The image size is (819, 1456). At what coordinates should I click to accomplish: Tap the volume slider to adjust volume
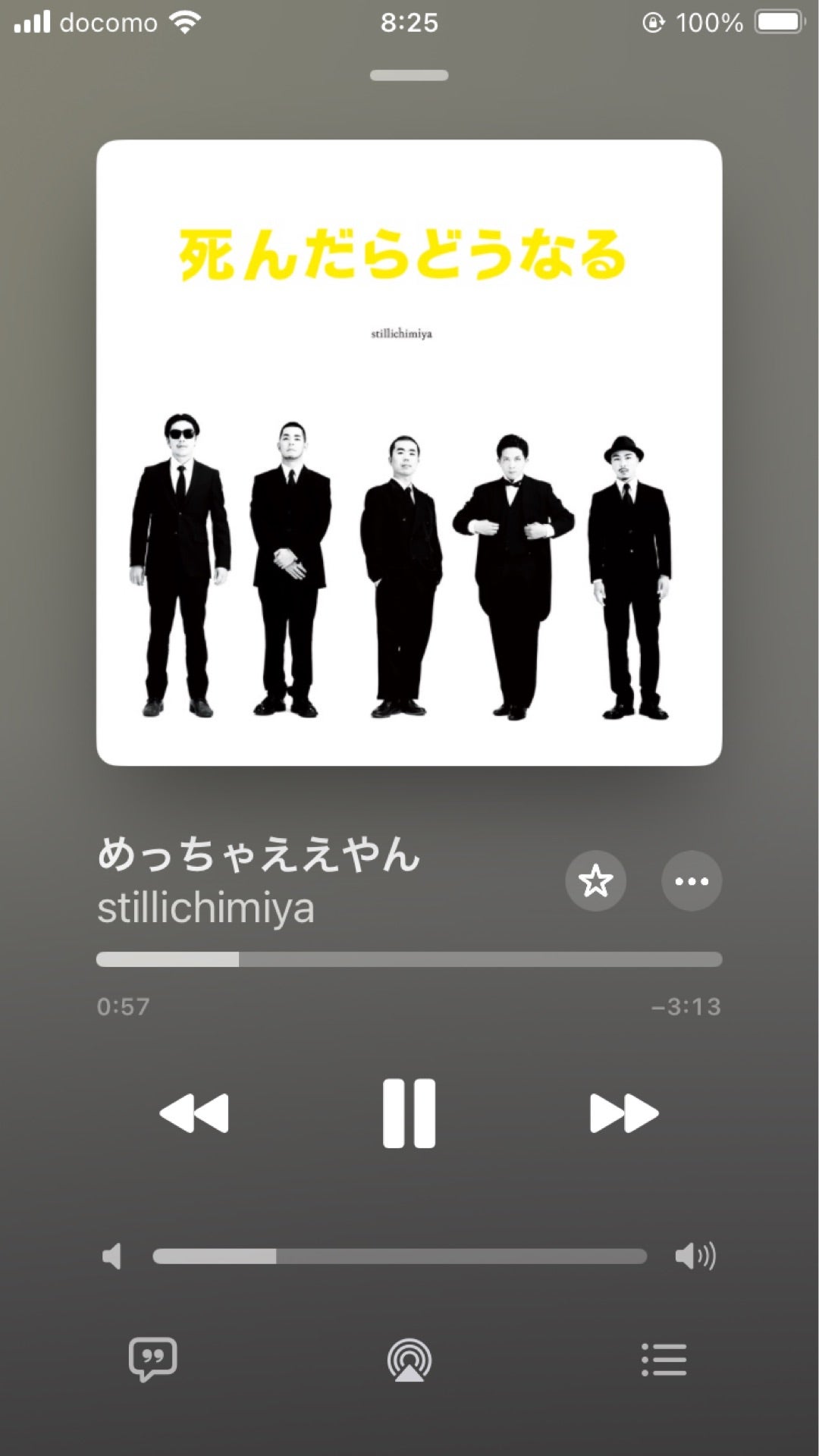[400, 1257]
